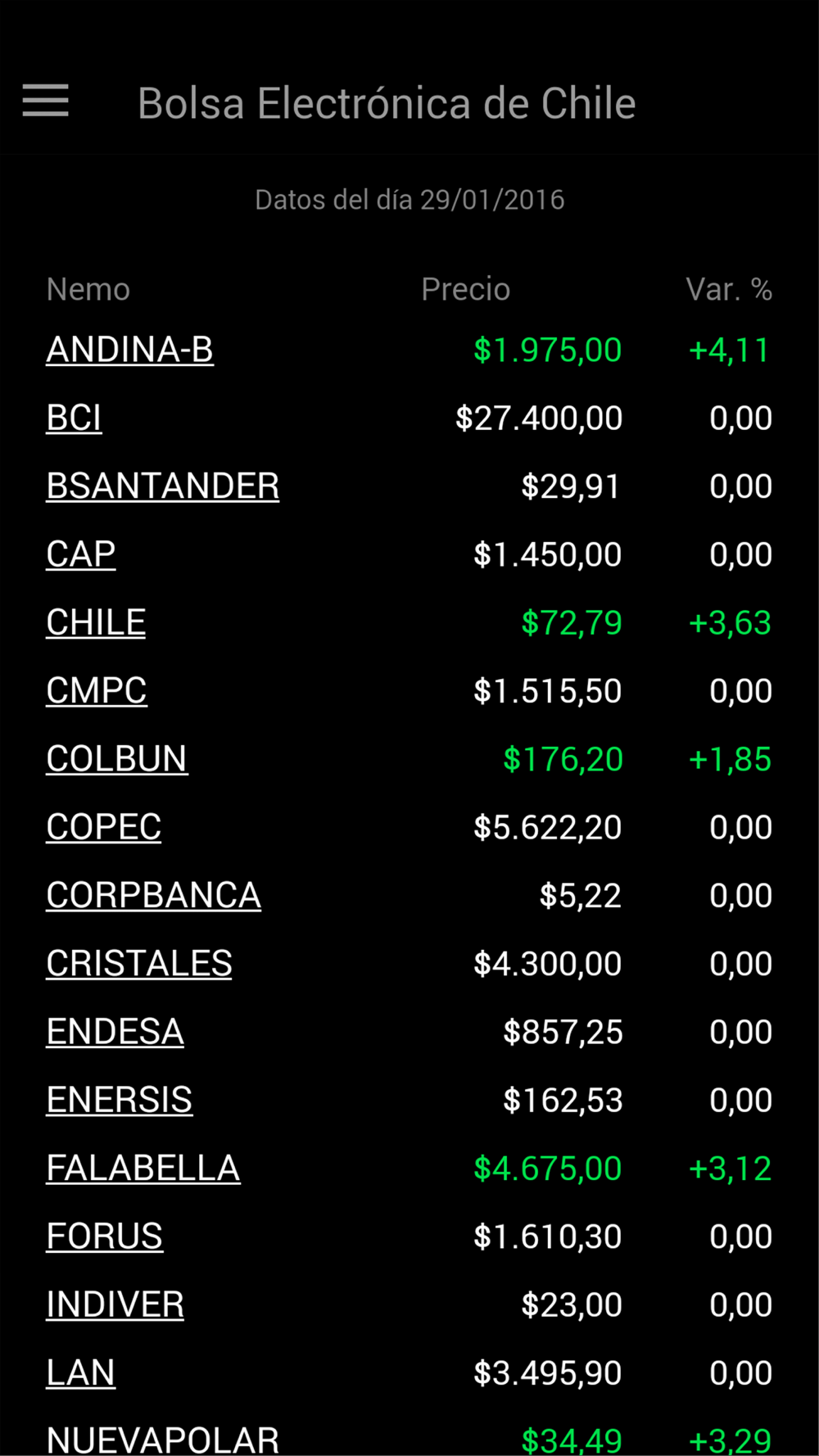The height and width of the screenshot is (1456, 819).
Task: View ENERSIS stock details
Action: [x=119, y=1100]
